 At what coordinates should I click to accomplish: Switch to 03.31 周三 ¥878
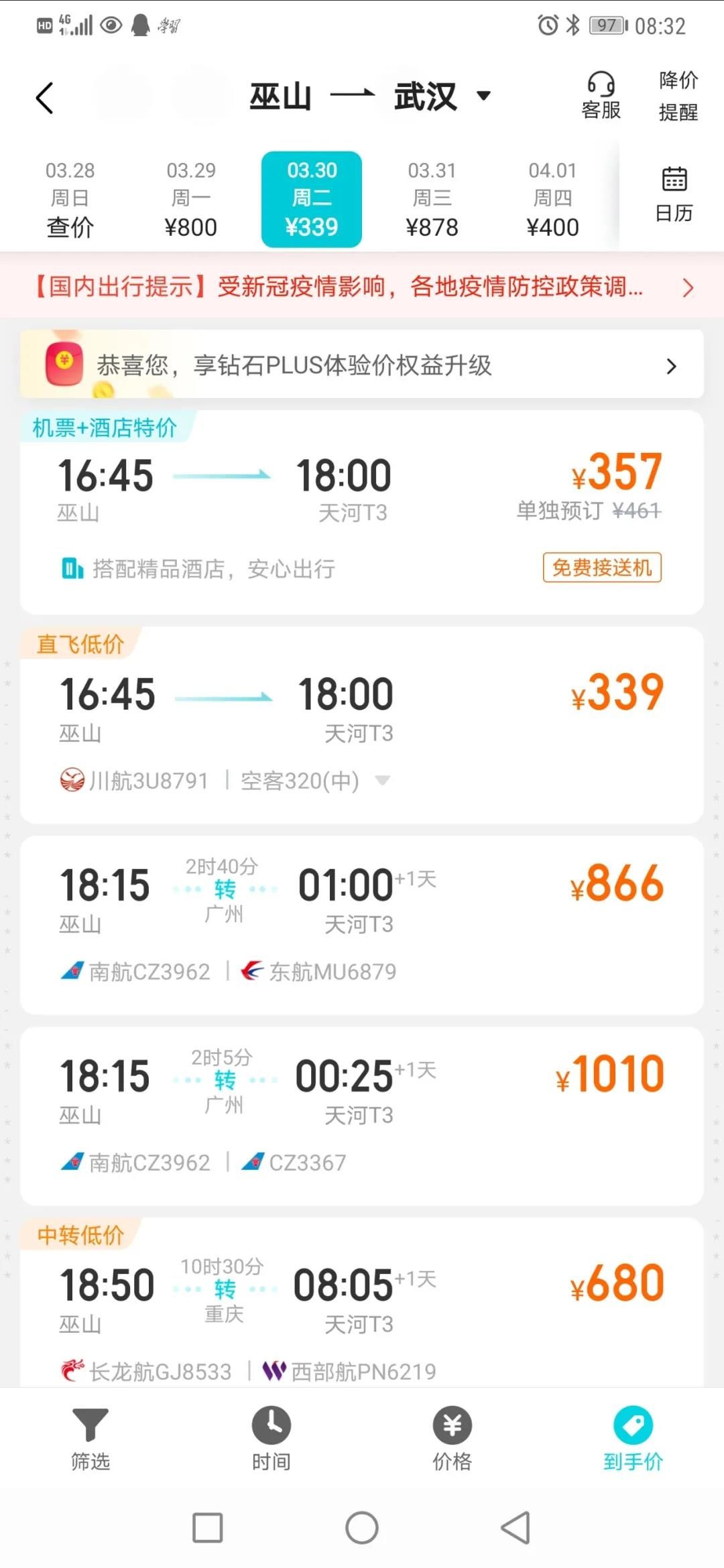432,199
